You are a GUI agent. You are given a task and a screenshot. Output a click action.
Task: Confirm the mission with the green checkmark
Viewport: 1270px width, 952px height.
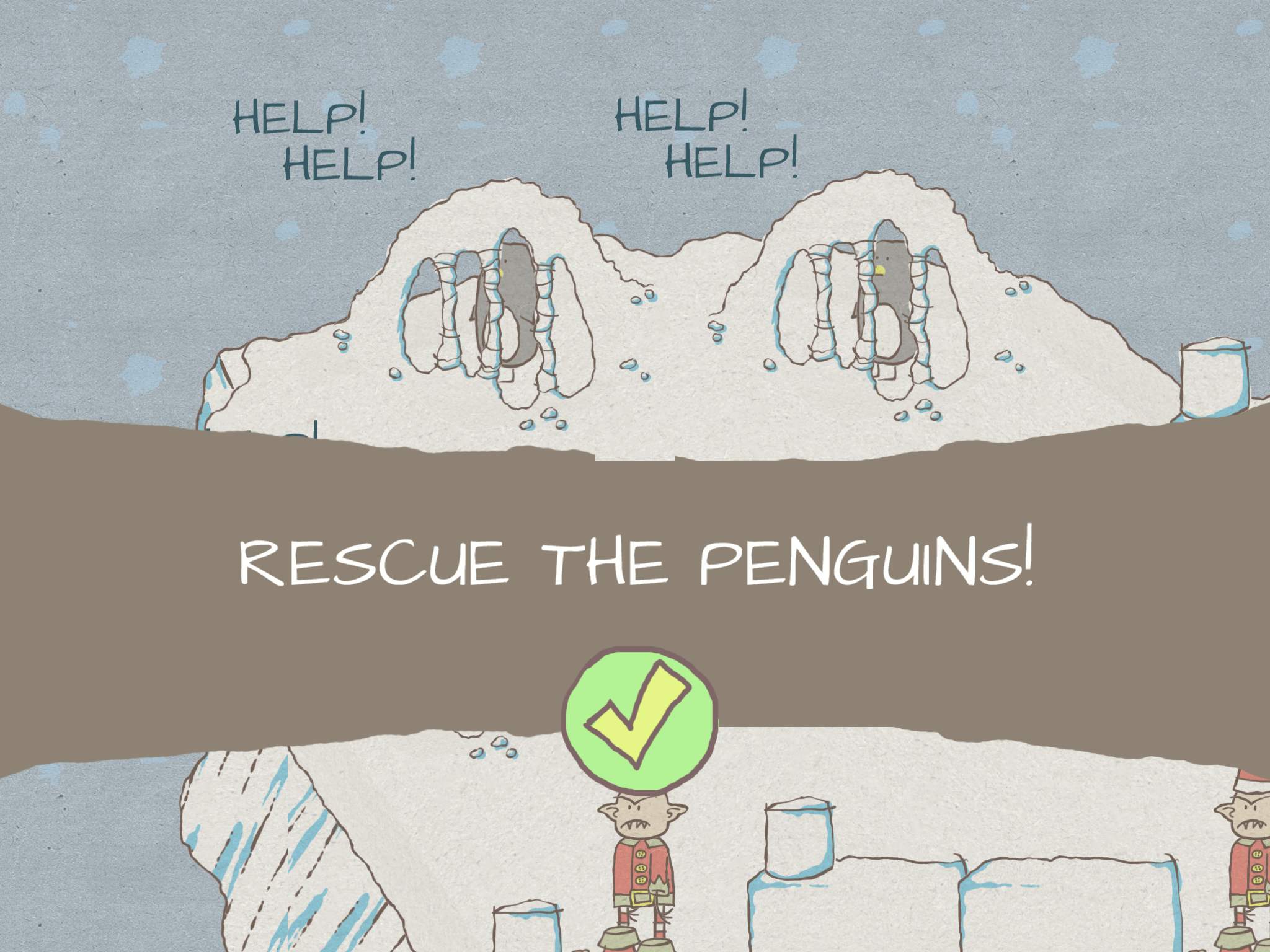639,720
